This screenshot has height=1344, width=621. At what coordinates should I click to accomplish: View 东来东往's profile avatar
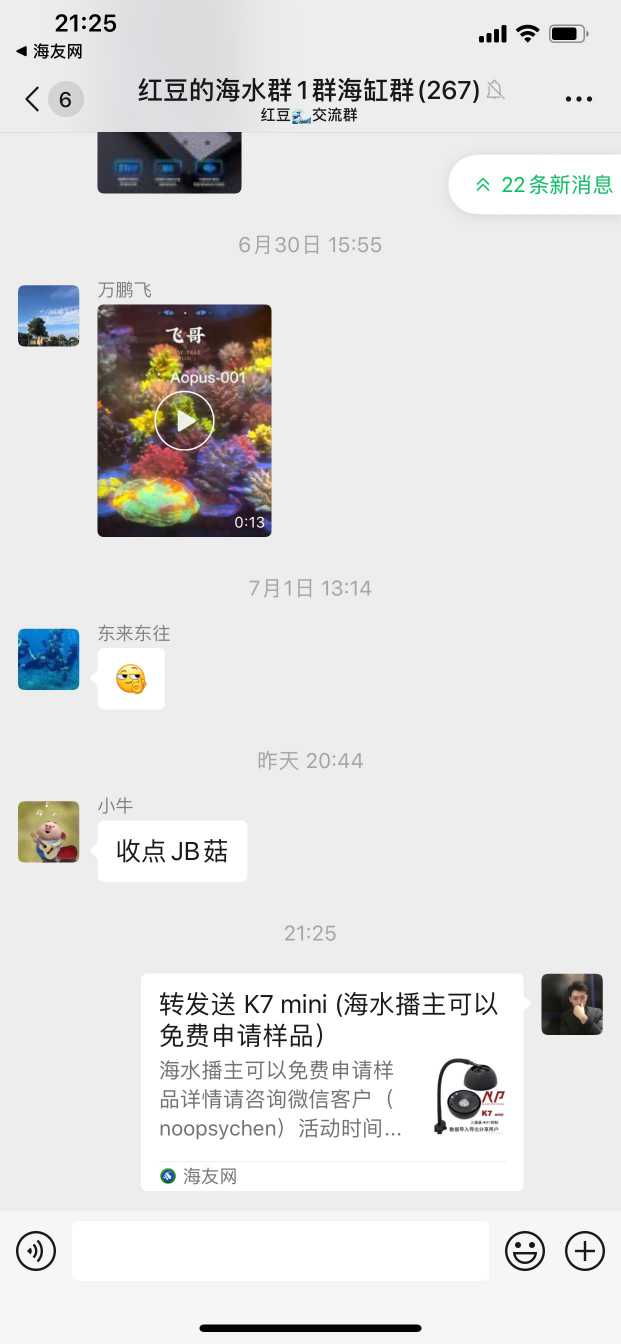[x=48, y=659]
